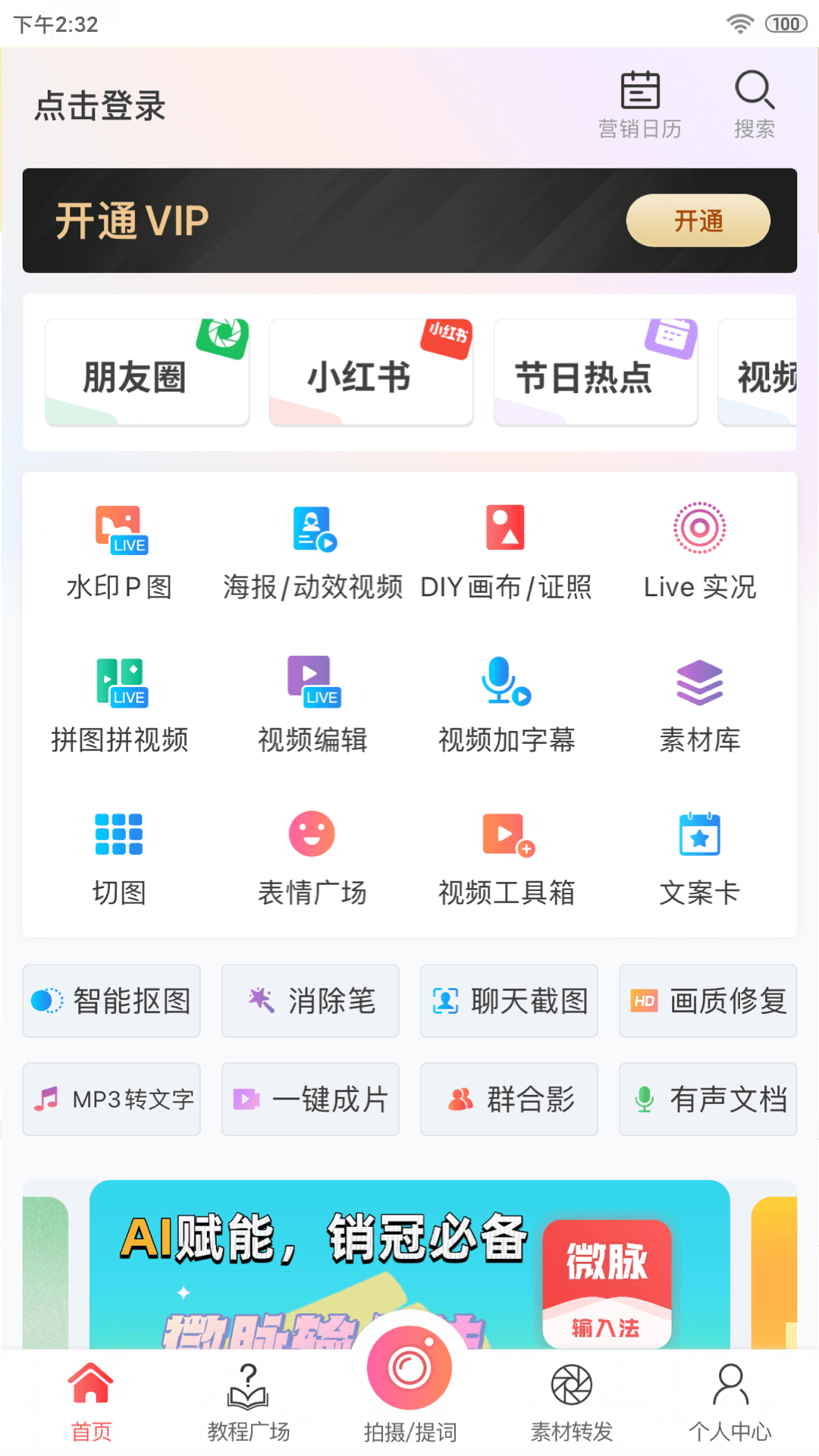Launch the 水印P图 tool
The image size is (819, 1456).
[120, 552]
